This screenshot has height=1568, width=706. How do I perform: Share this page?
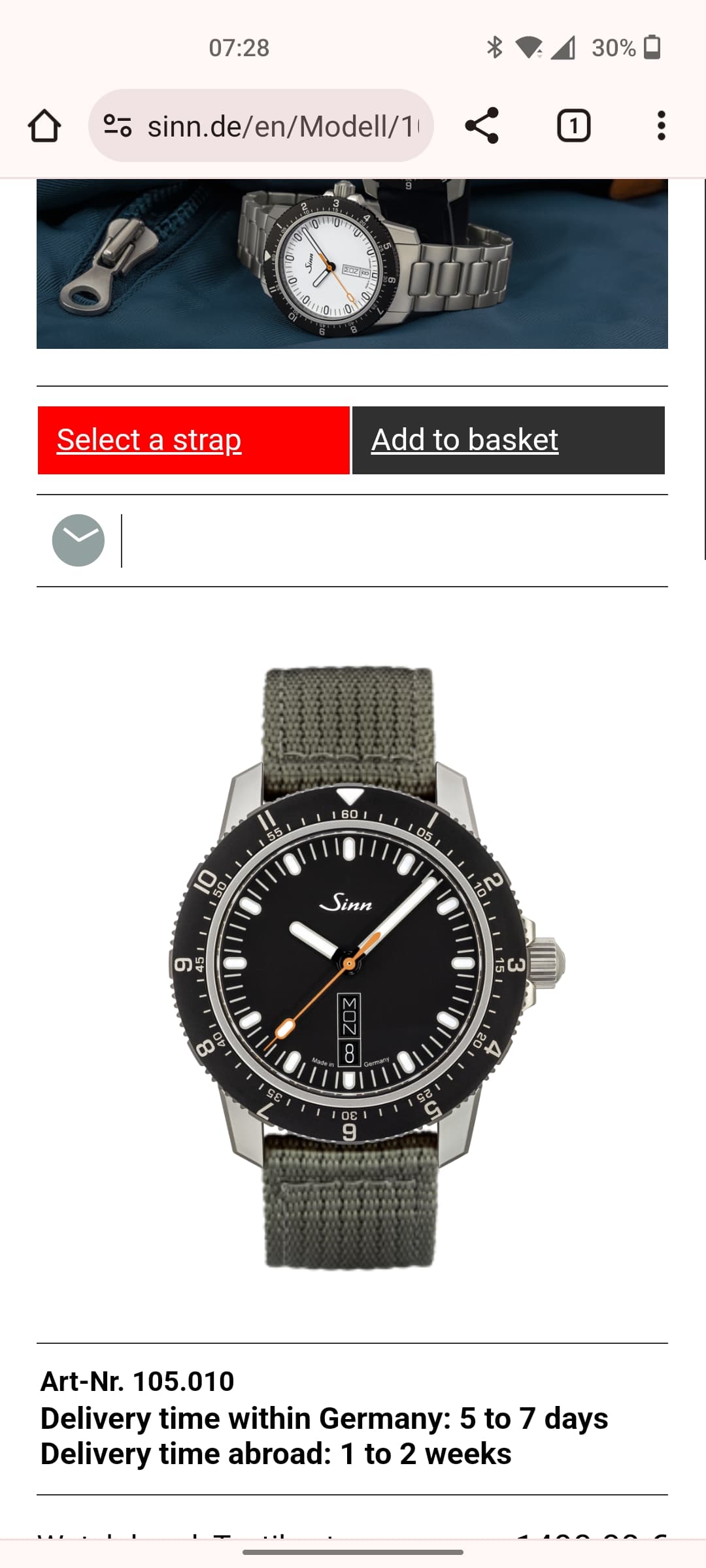(482, 125)
